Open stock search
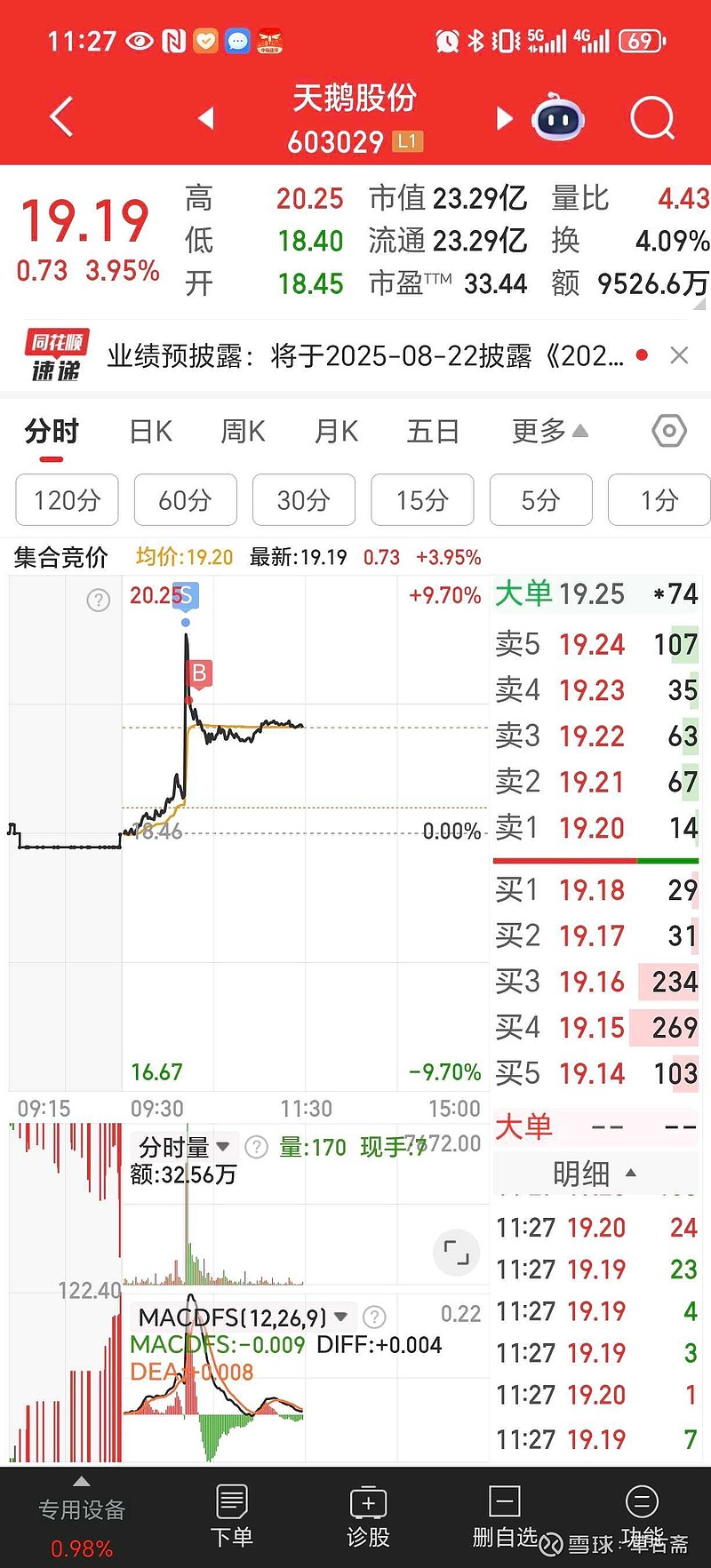Viewport: 711px width, 1568px height. (652, 117)
